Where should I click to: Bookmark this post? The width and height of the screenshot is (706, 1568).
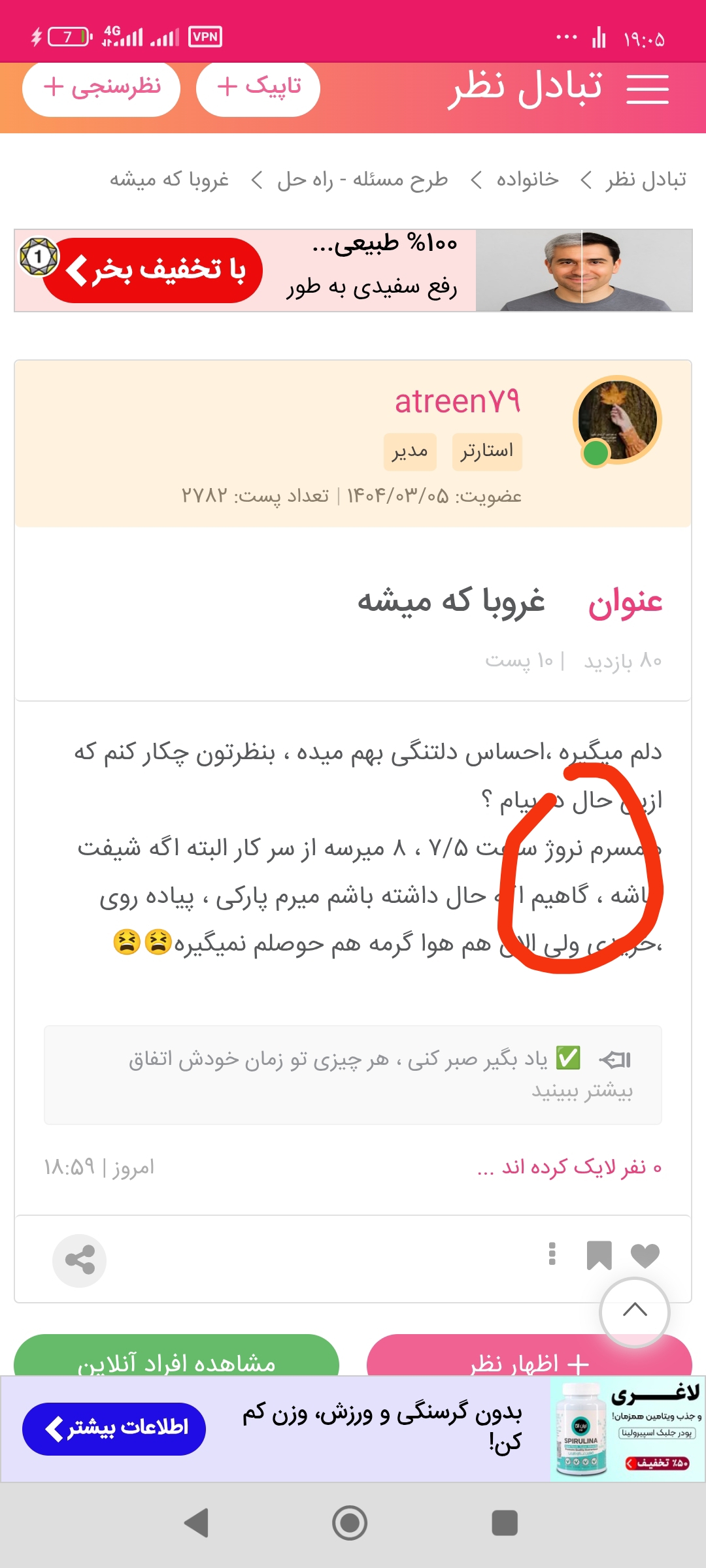[x=599, y=1255]
